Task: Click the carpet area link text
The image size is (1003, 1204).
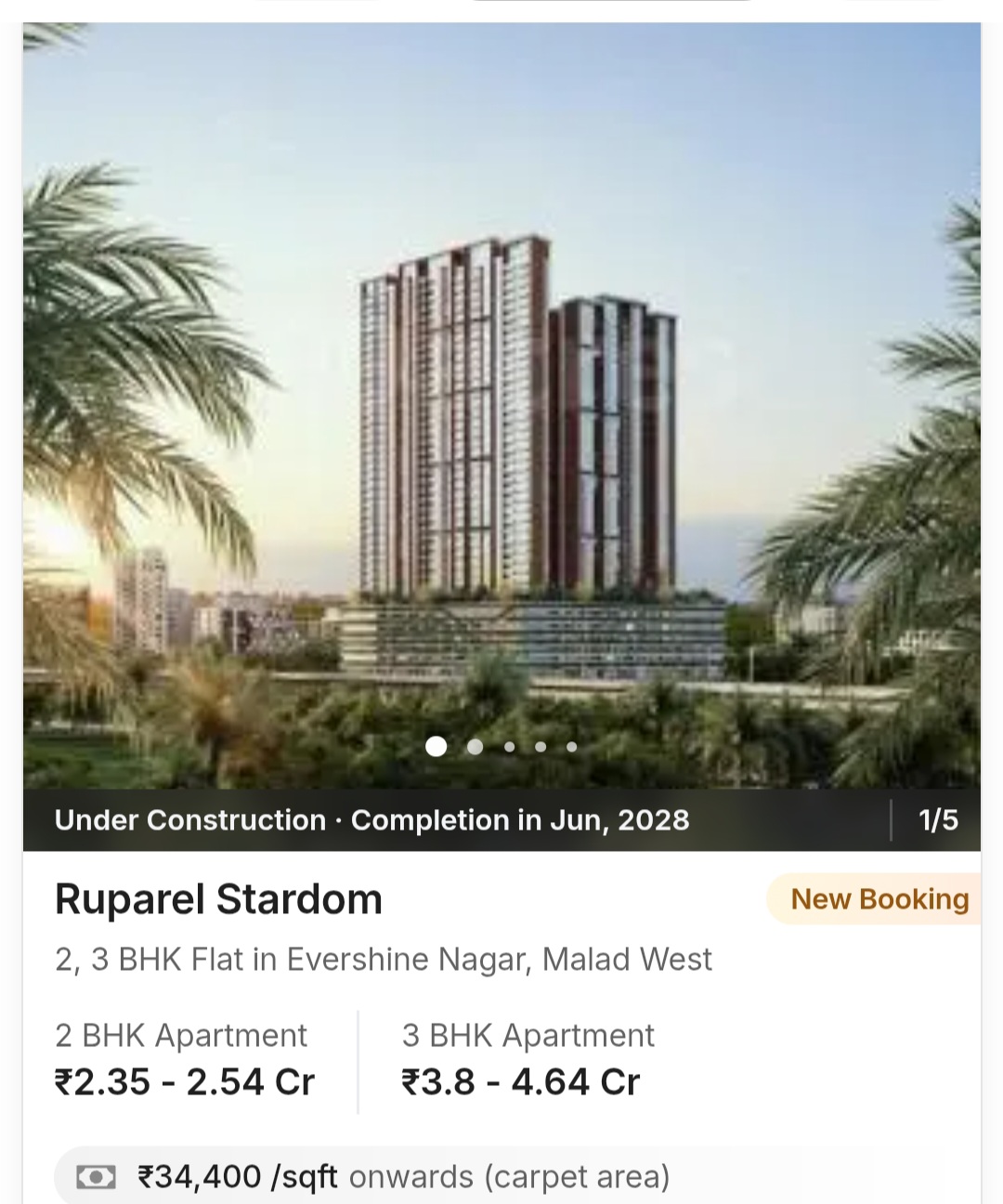Action: 576,1176
